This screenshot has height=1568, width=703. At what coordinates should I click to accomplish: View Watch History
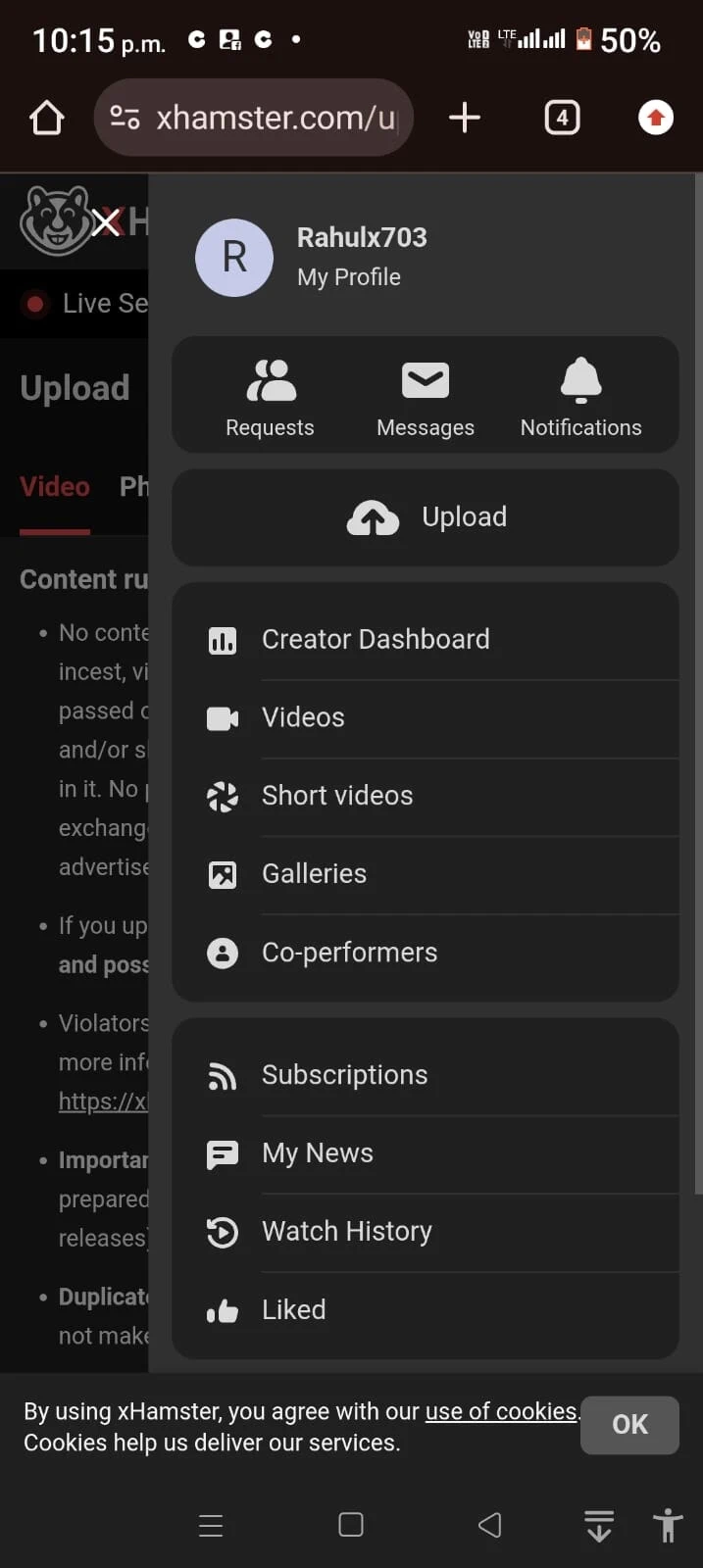coord(346,1232)
